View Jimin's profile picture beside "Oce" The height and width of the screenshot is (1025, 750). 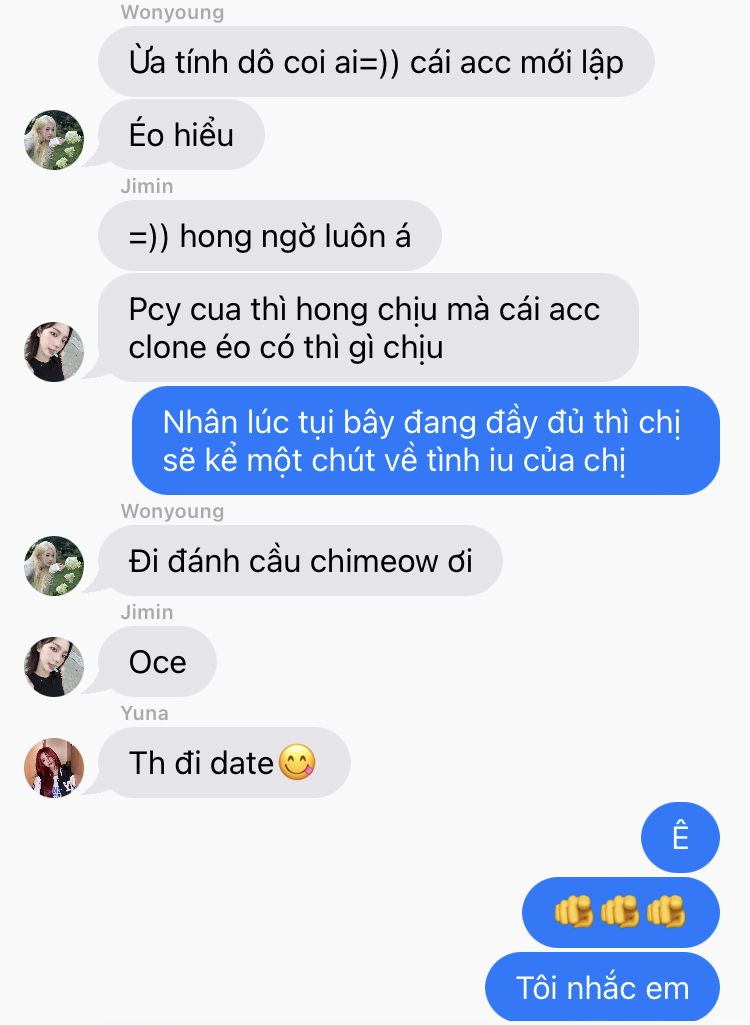(54, 667)
